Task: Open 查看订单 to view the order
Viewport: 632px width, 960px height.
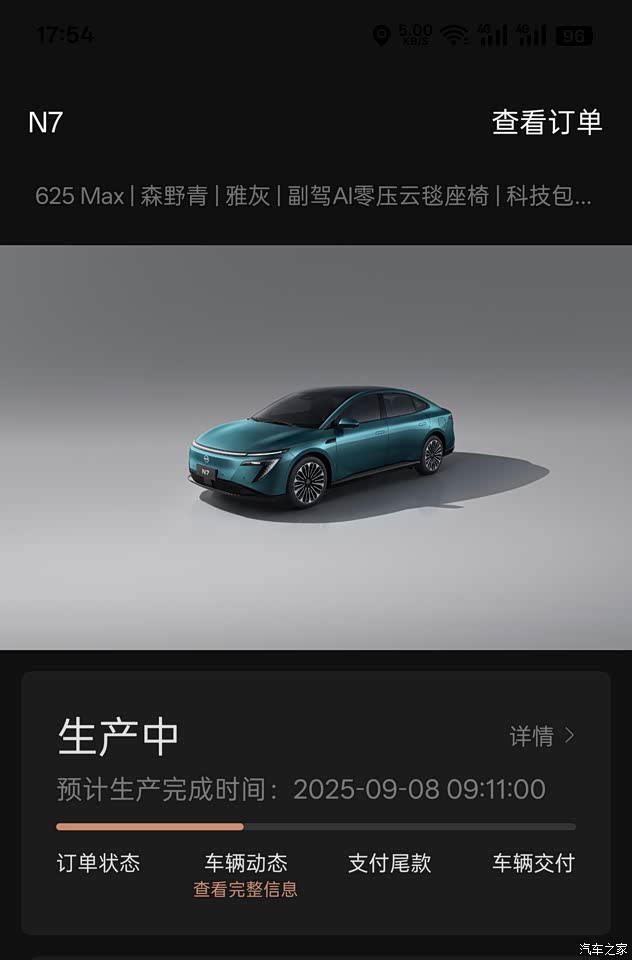Action: coord(546,122)
